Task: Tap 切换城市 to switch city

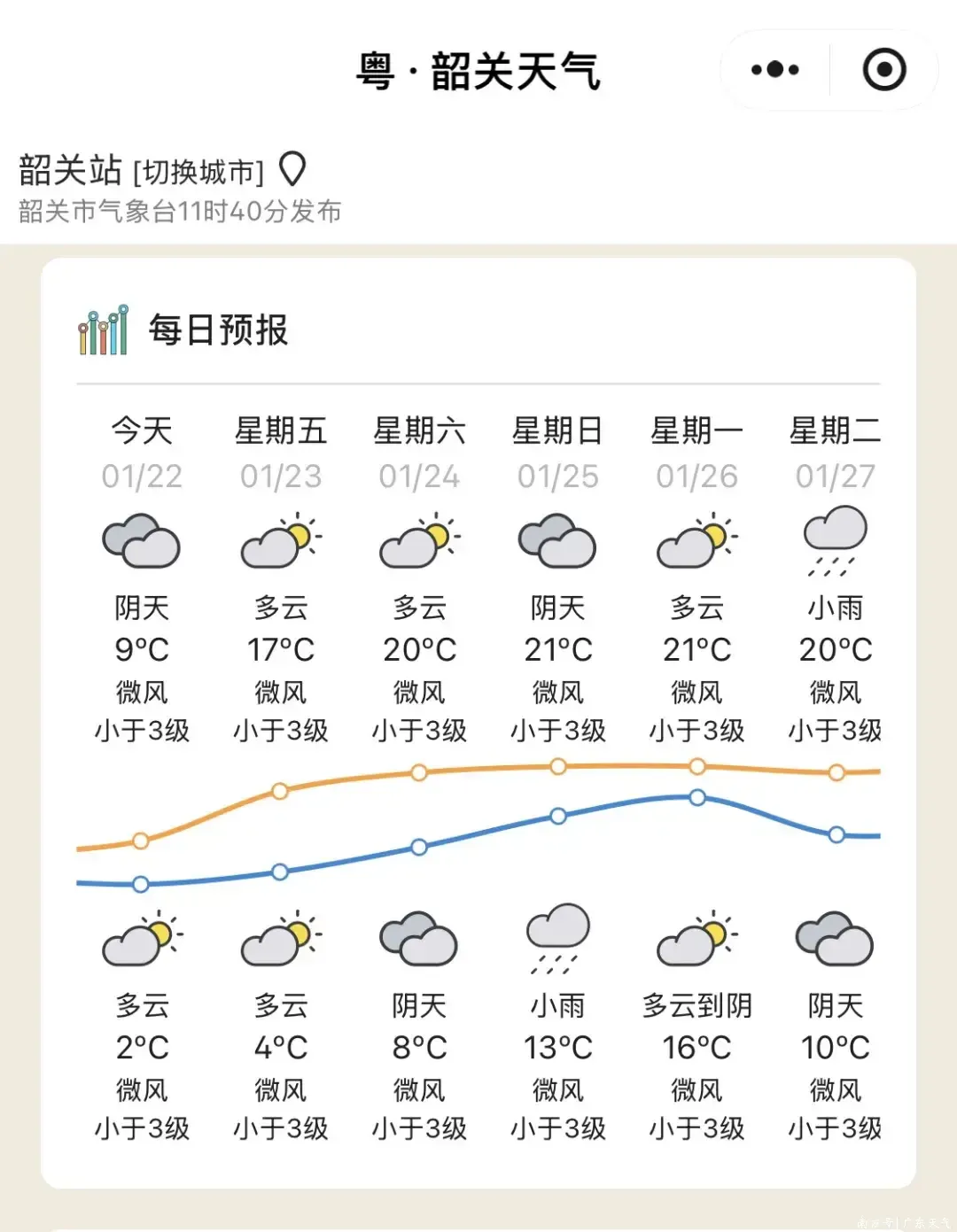Action: [x=198, y=172]
